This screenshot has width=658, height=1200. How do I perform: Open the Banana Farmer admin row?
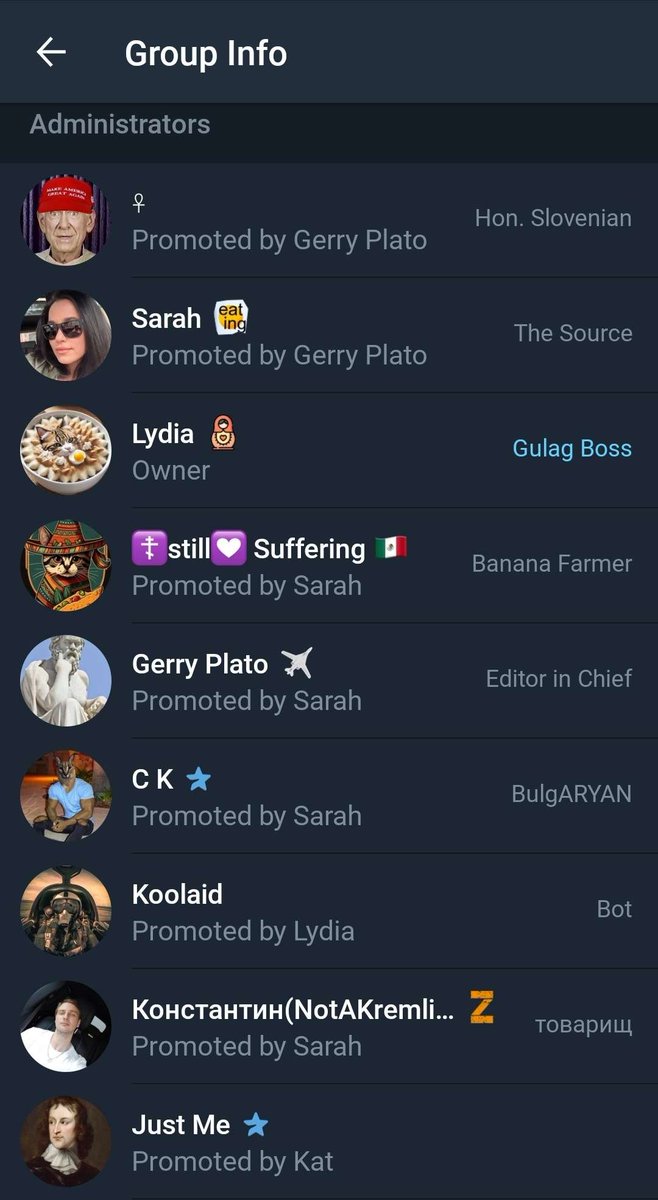tap(329, 566)
